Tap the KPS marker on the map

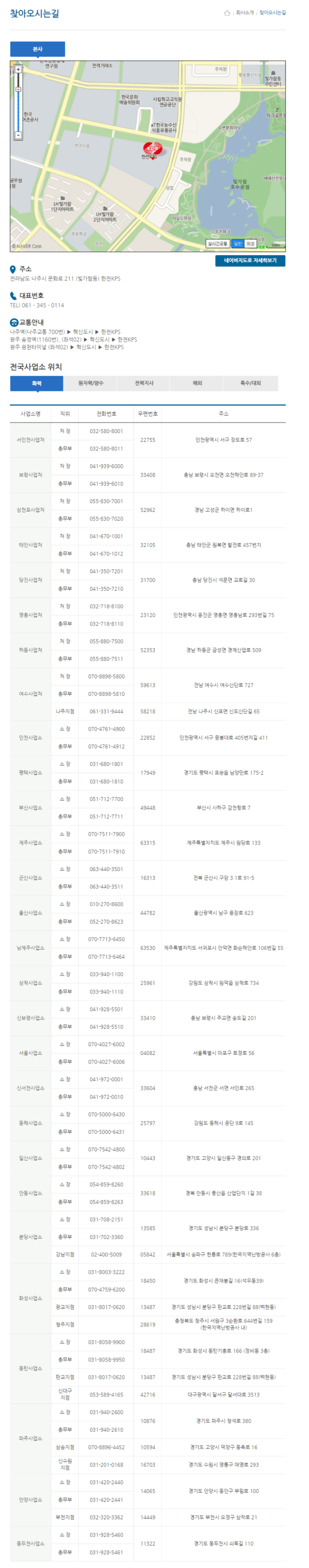(151, 148)
